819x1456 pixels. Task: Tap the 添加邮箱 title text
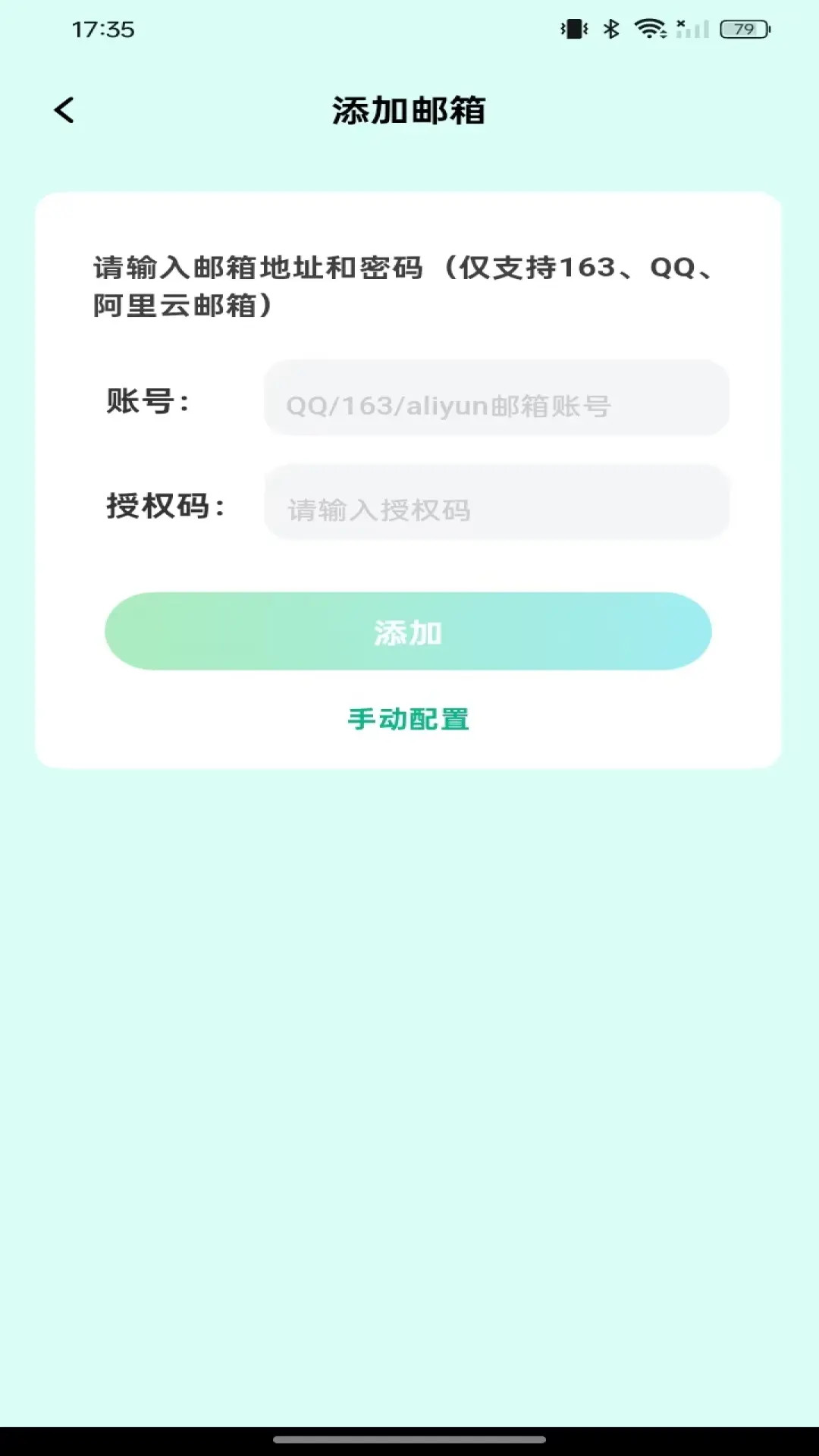(x=409, y=108)
